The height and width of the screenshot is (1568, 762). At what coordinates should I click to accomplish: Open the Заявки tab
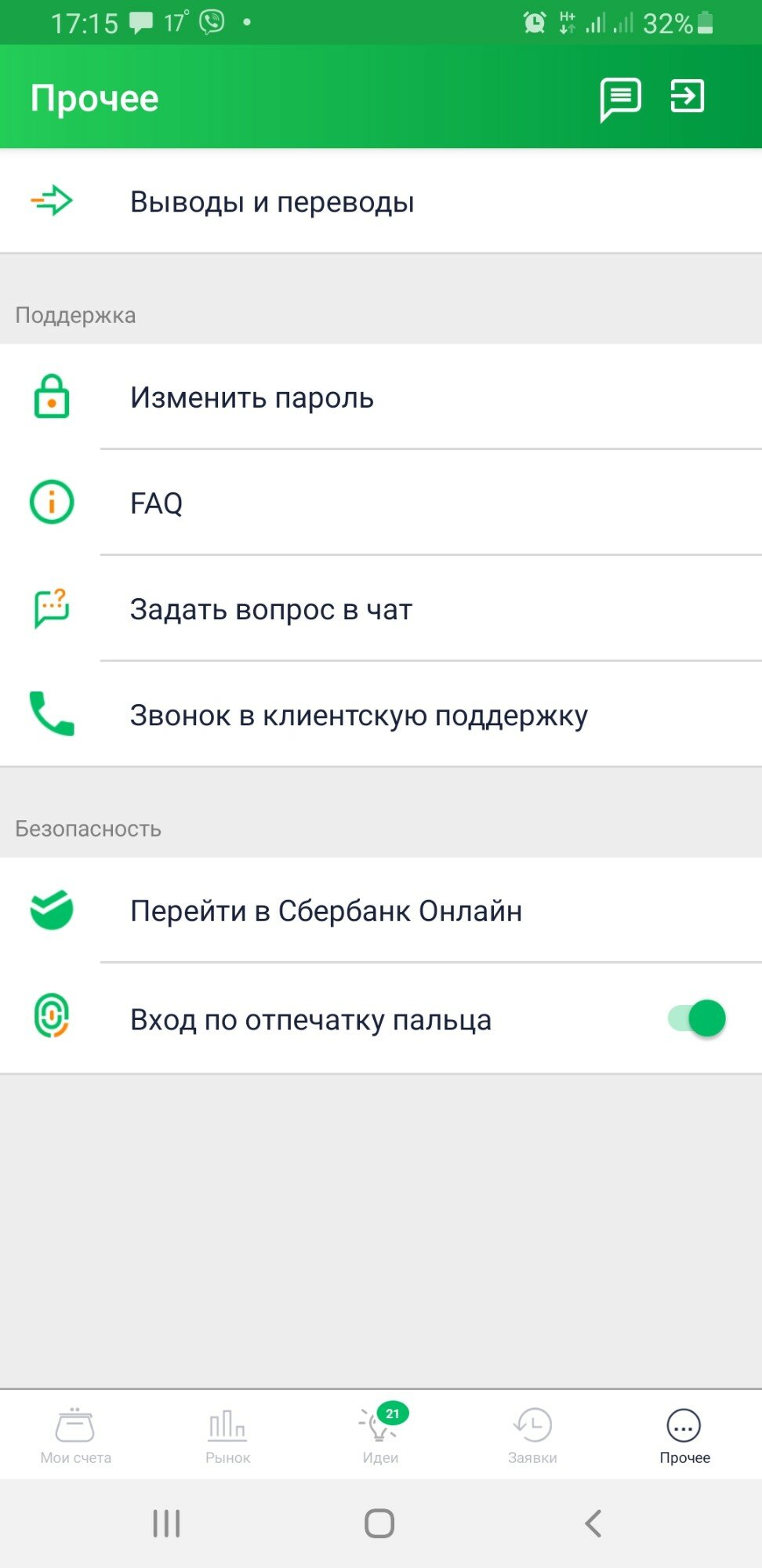pyautogui.click(x=533, y=1436)
